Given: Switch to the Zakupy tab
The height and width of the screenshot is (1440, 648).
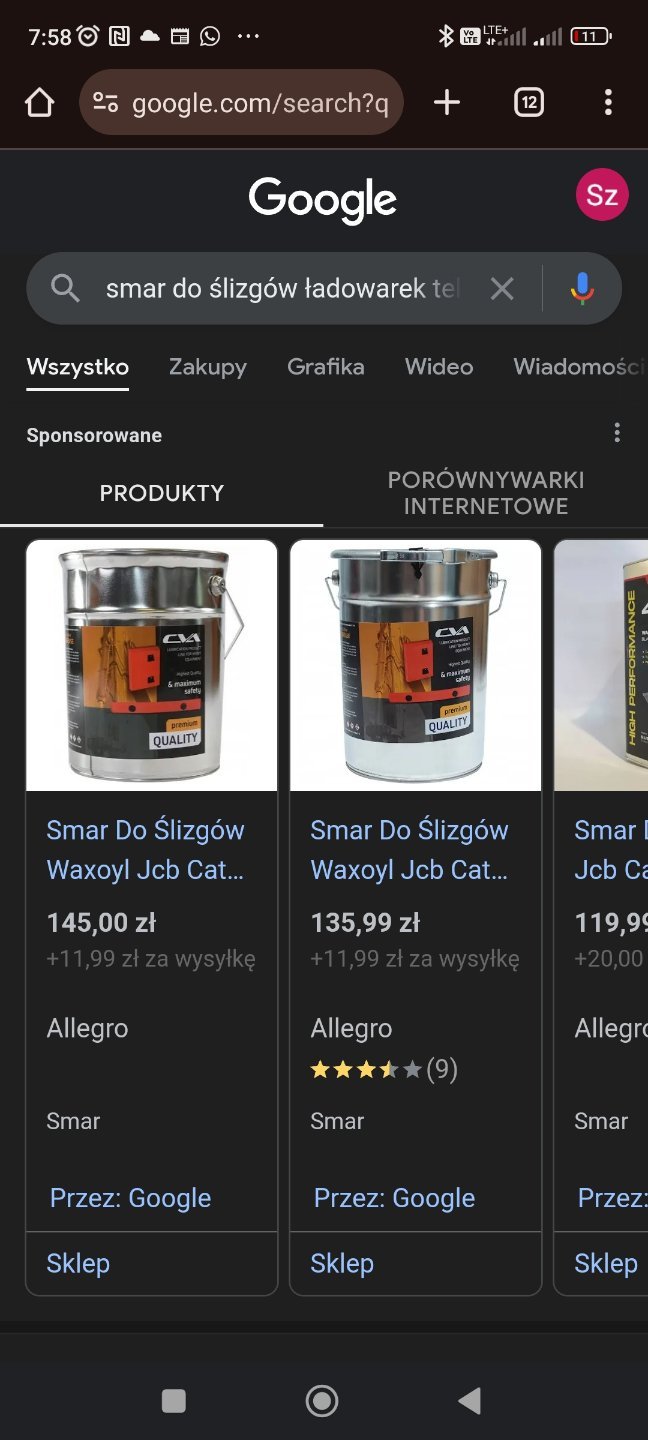Looking at the screenshot, I should 207,367.
